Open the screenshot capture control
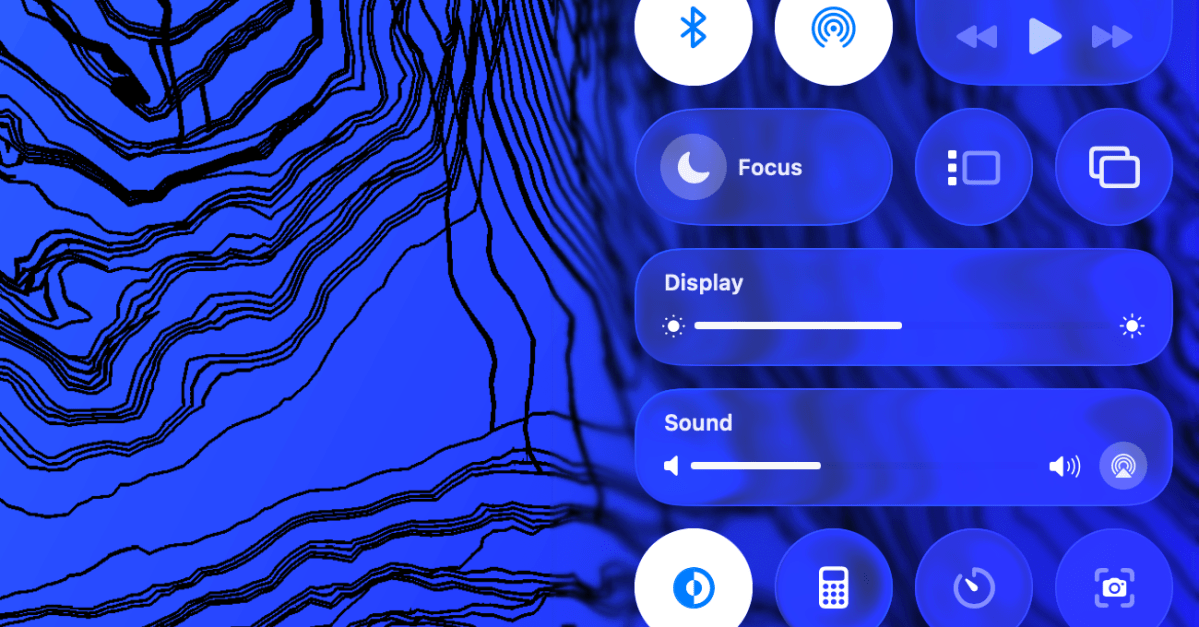This screenshot has width=1199, height=627. tap(1114, 587)
